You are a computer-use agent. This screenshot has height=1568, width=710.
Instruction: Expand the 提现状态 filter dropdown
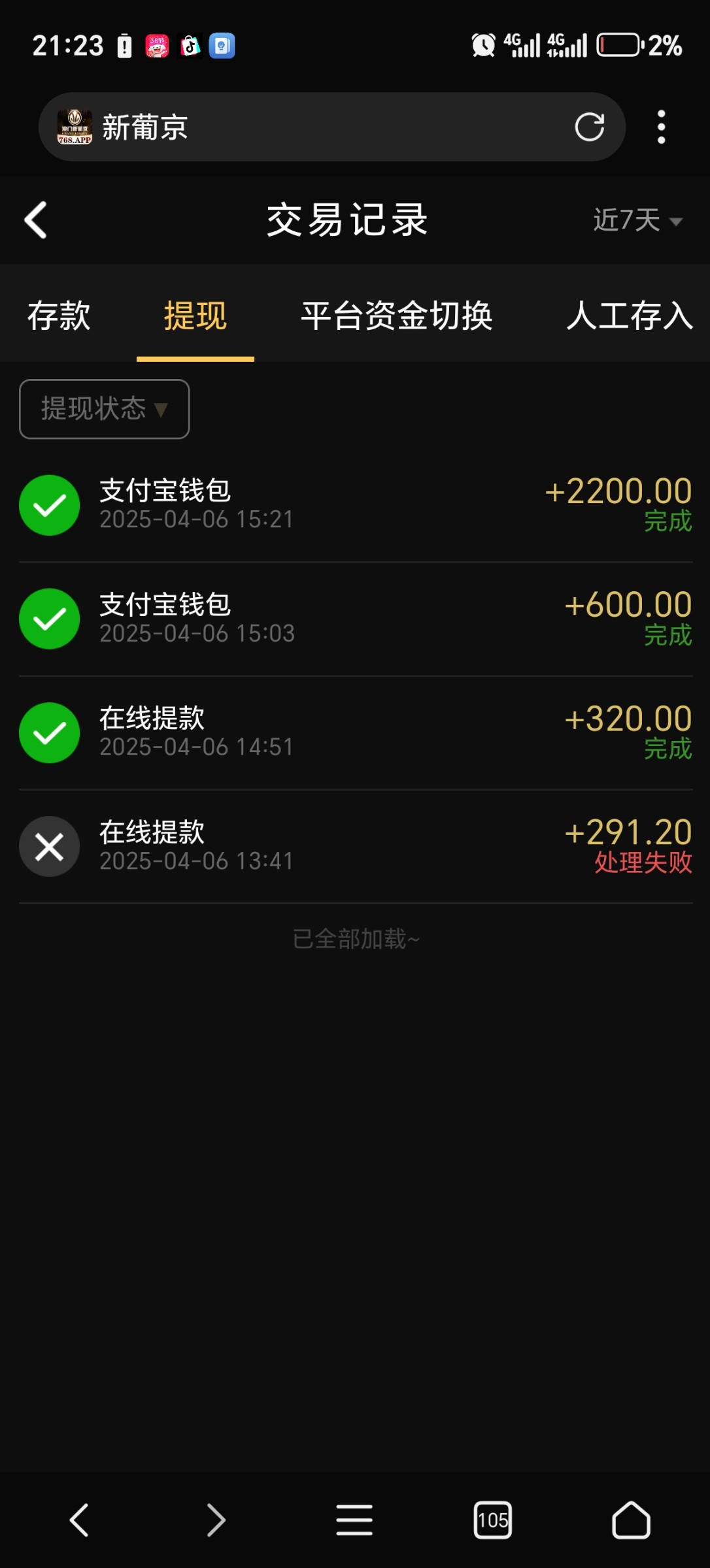coord(105,409)
